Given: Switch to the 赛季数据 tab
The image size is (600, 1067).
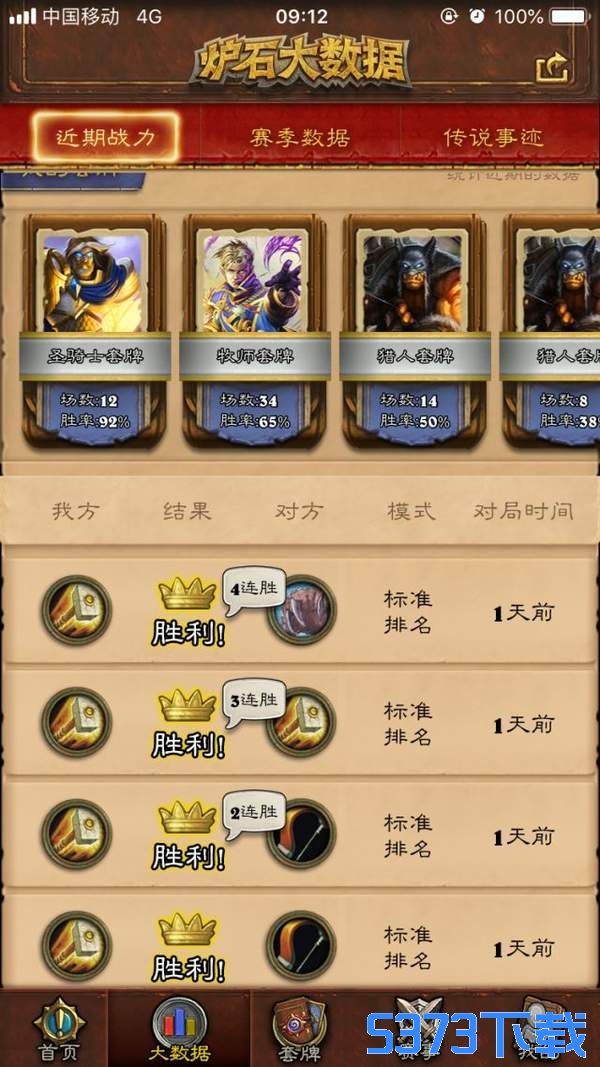Looking at the screenshot, I should click(300, 137).
